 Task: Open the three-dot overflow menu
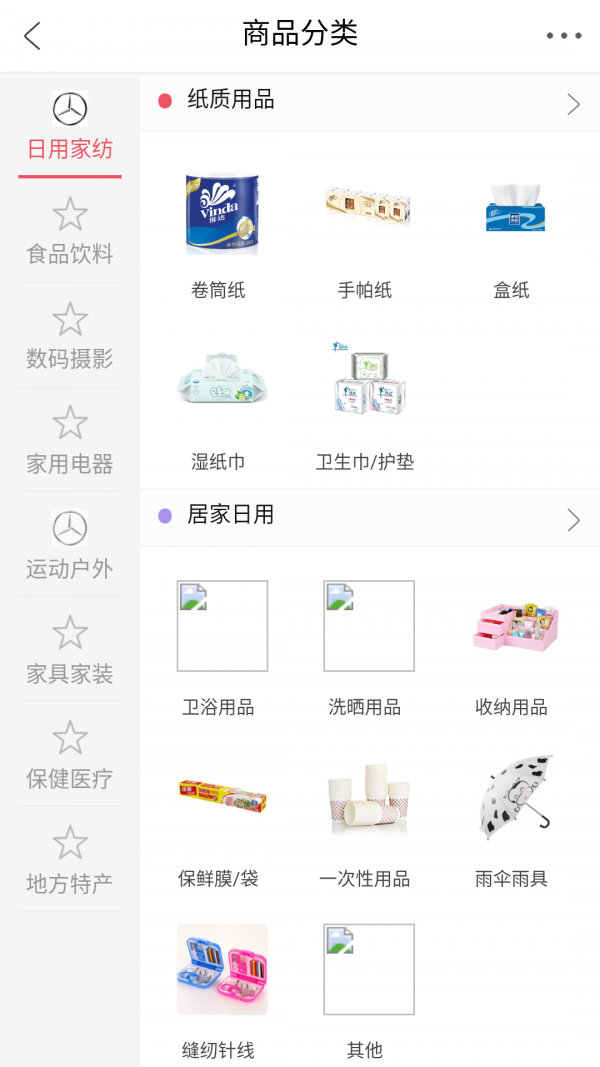[563, 36]
